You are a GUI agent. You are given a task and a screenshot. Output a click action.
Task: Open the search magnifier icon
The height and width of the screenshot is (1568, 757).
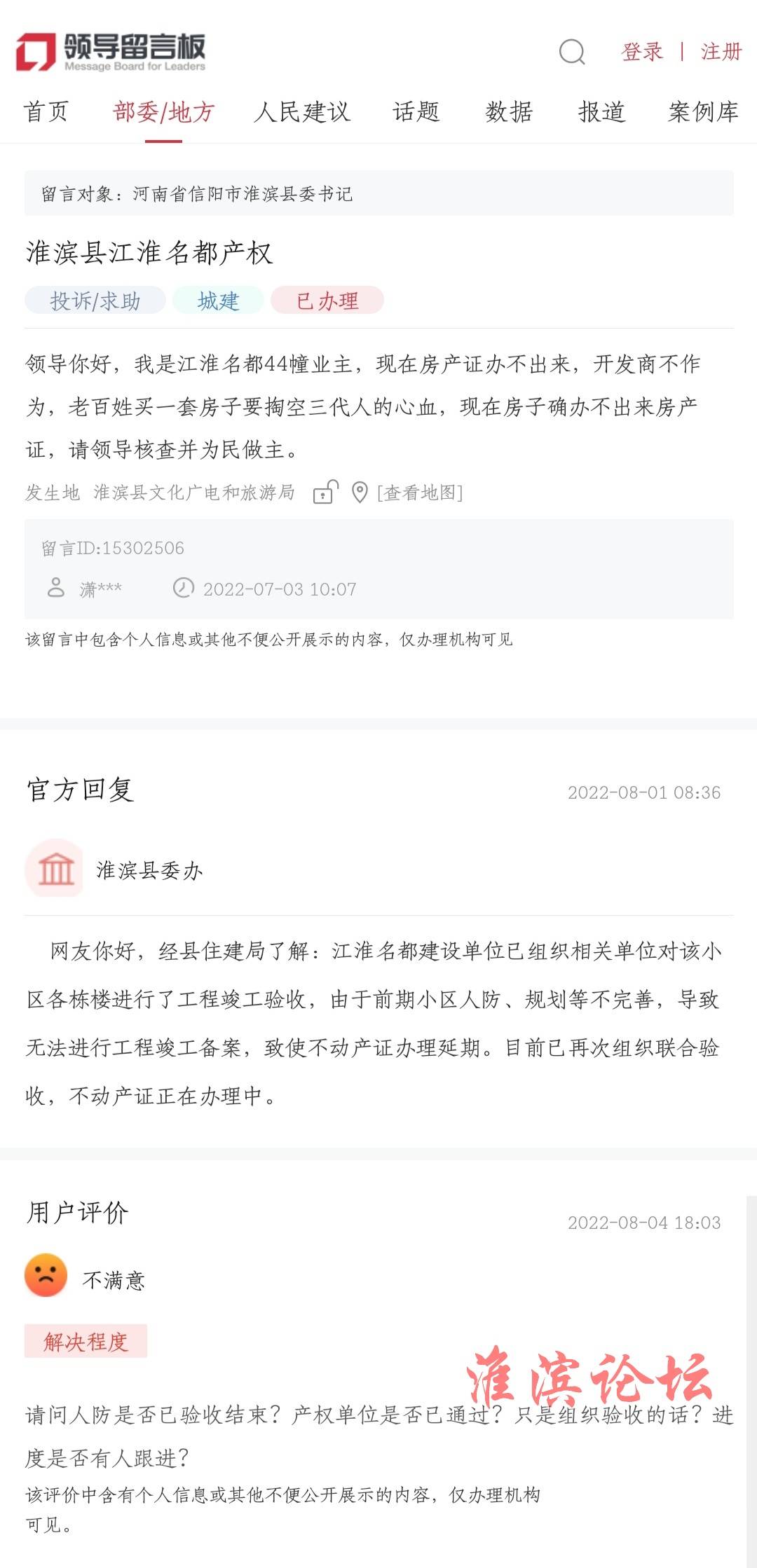[x=572, y=51]
